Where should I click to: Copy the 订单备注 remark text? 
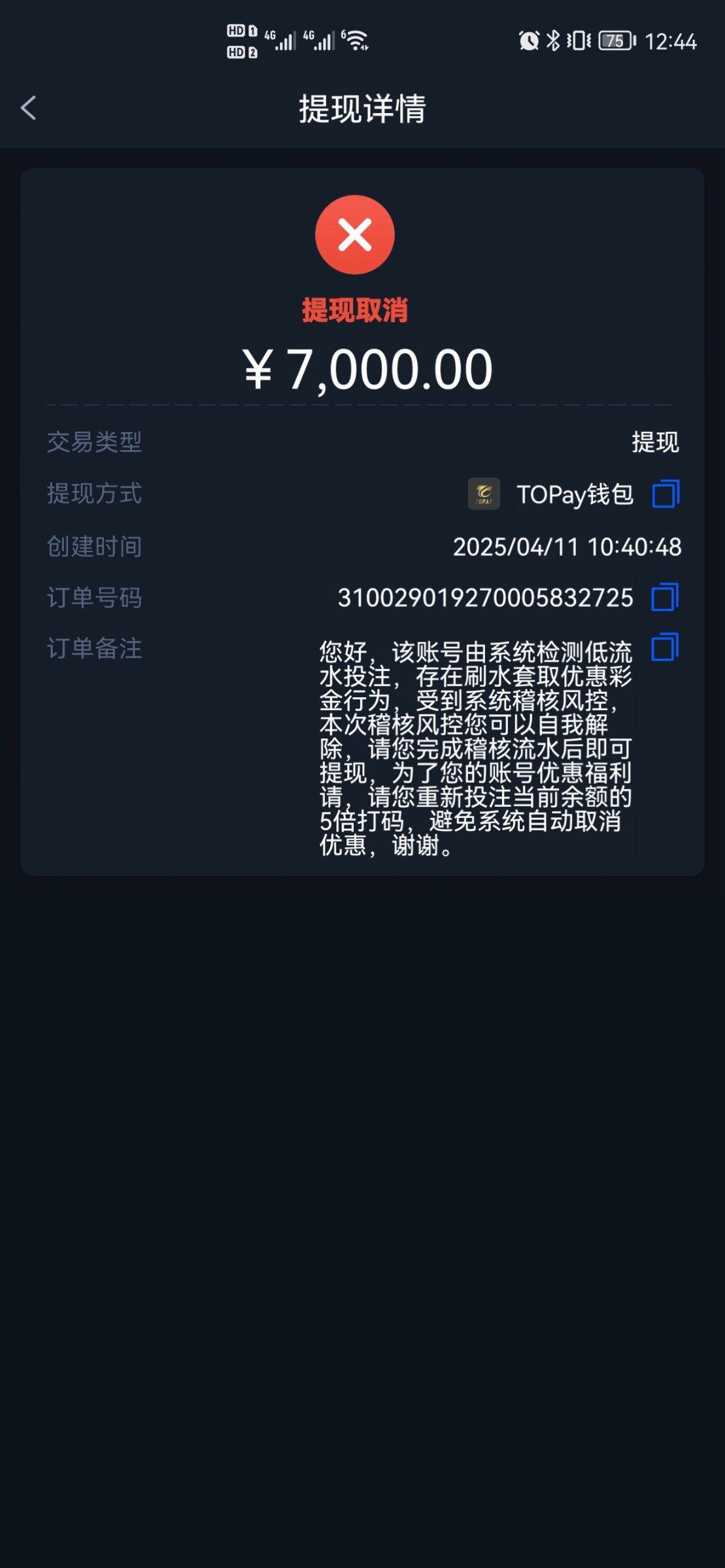tap(665, 647)
